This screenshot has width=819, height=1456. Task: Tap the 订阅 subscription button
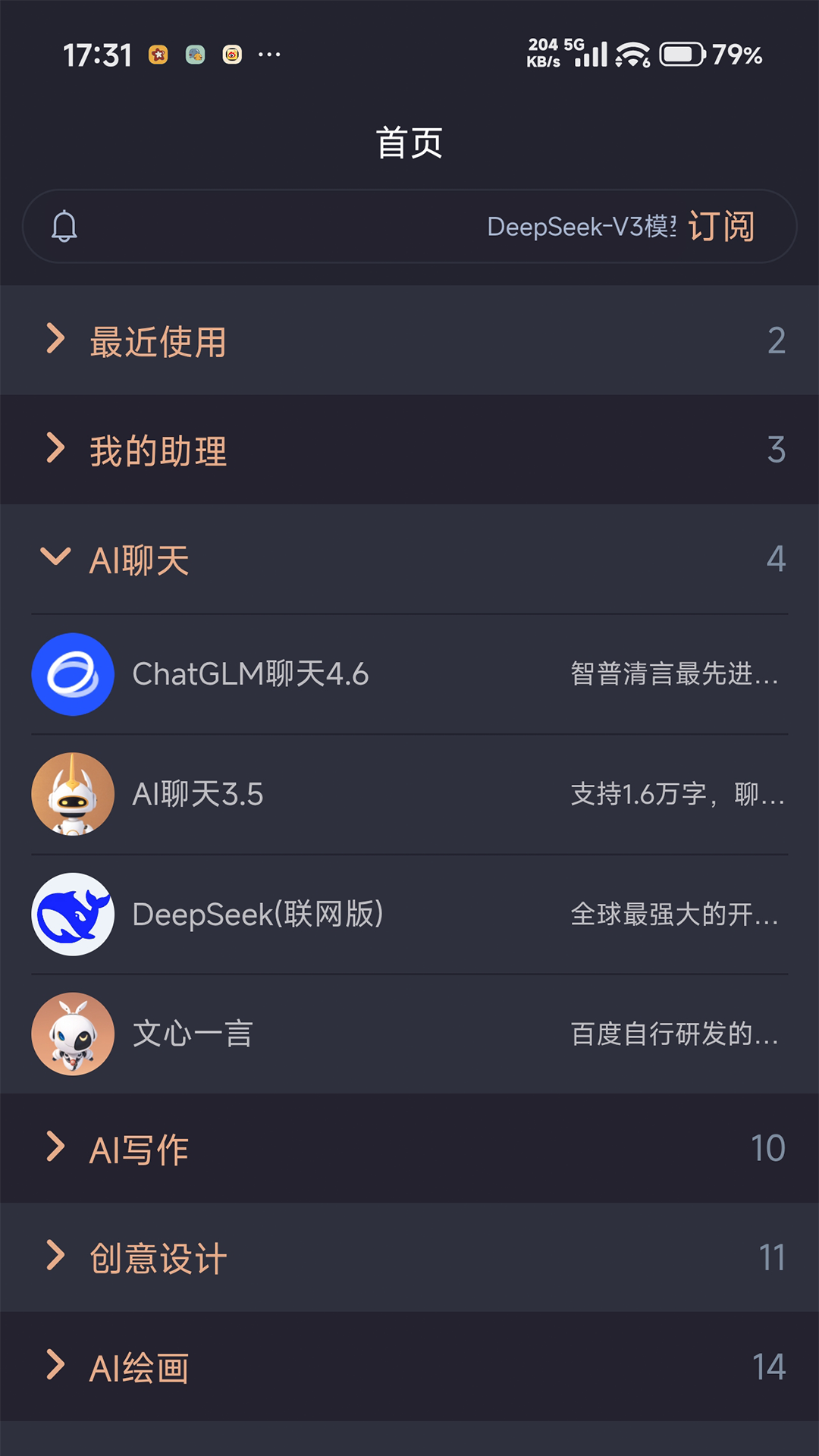click(721, 226)
